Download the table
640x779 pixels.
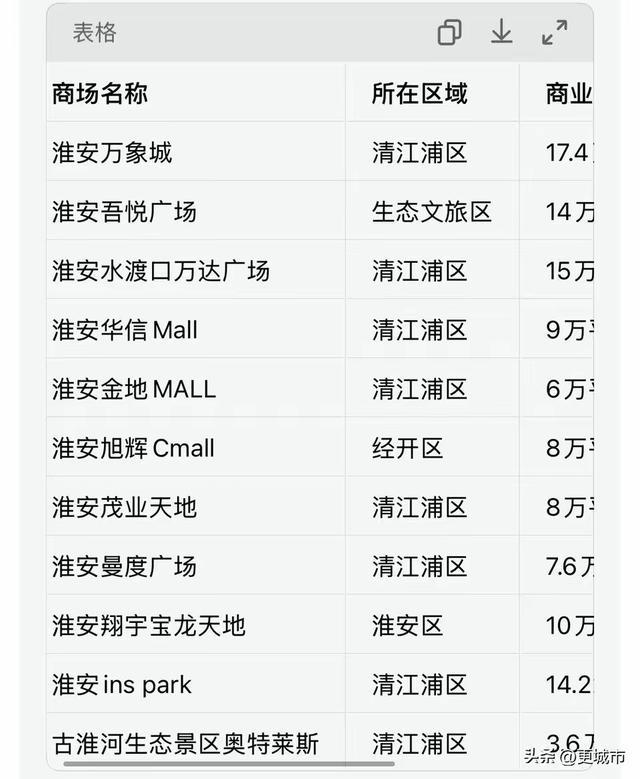pyautogui.click(x=501, y=33)
